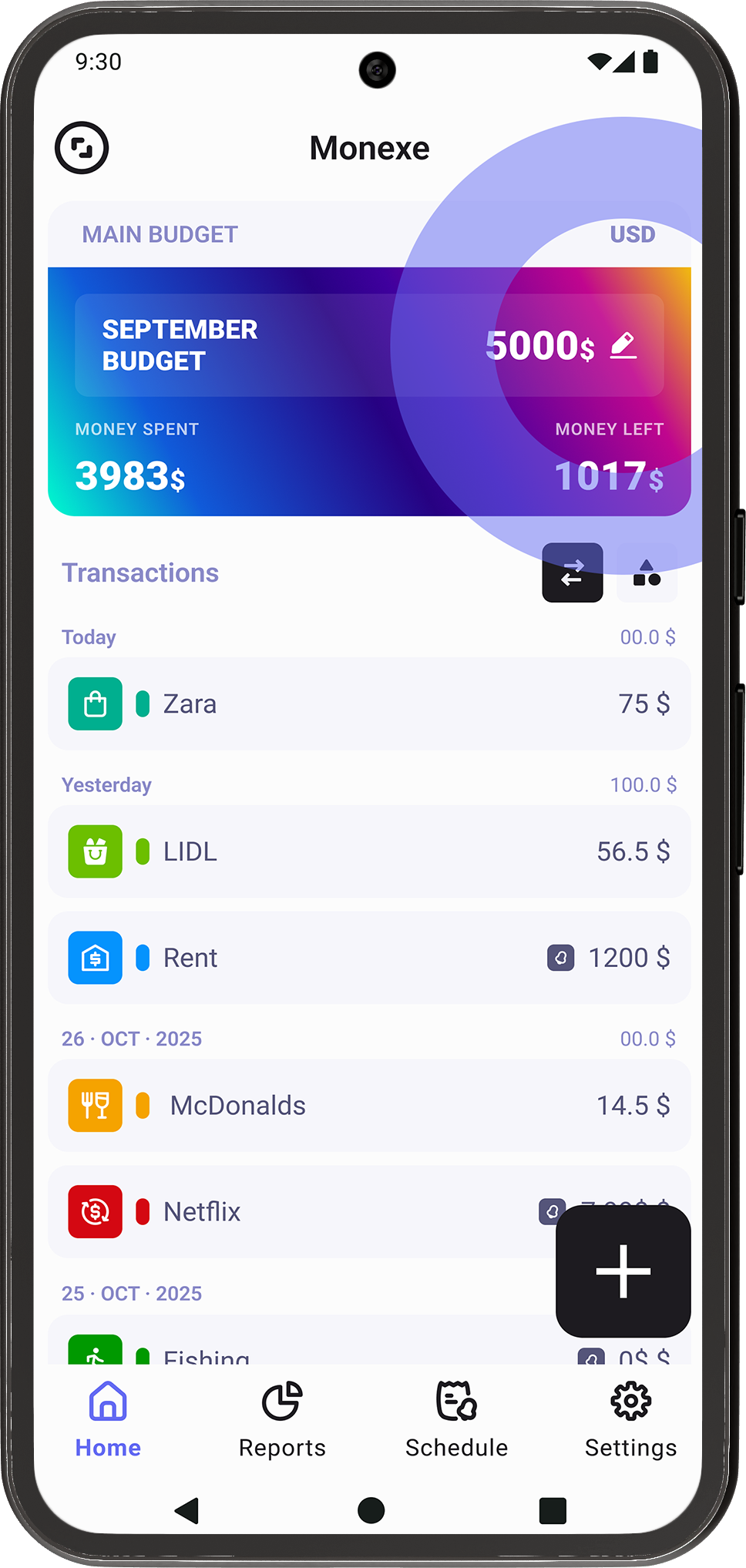Select the transactions list view toggle
746x1568 pixels.
coord(572,572)
